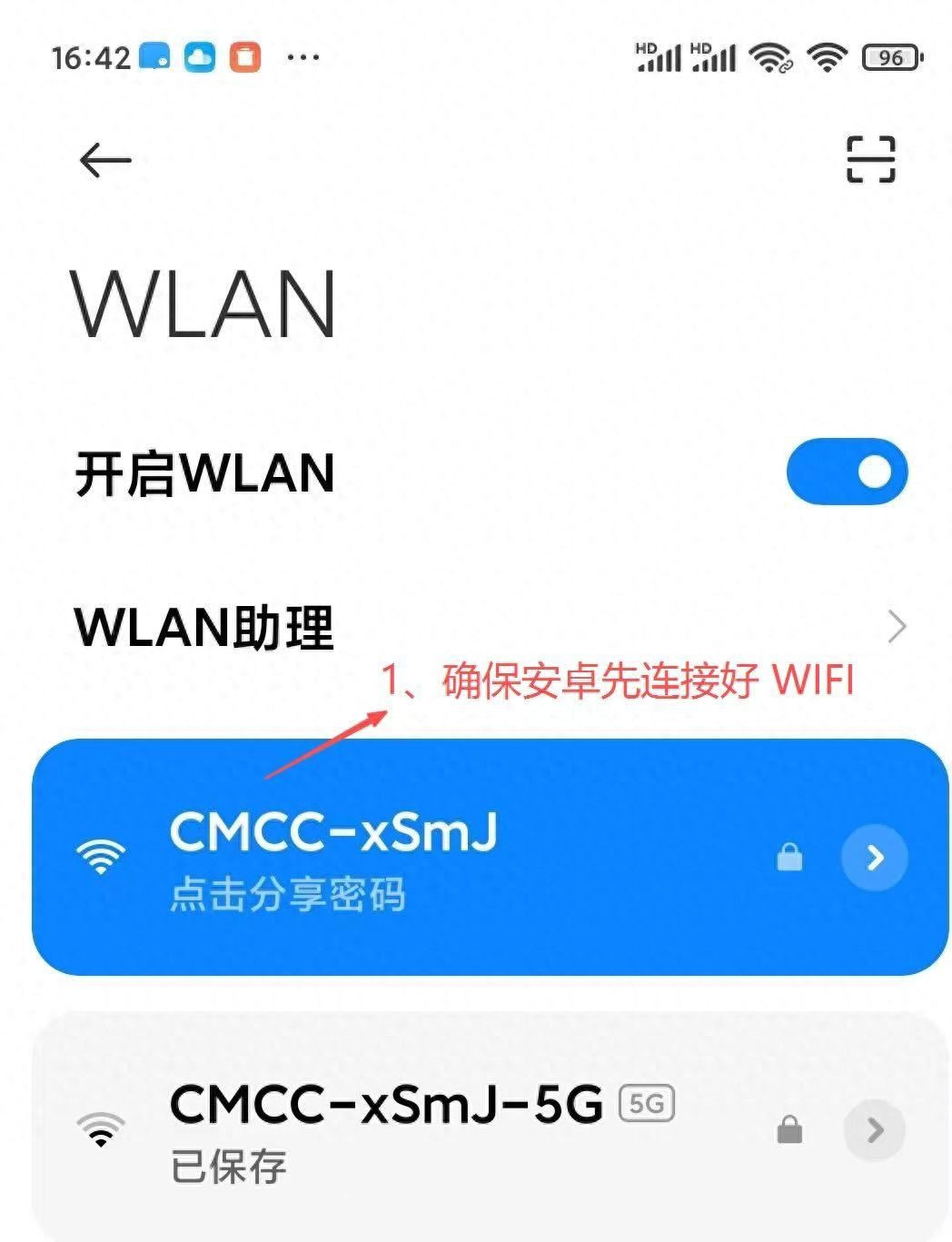Open details arrow for CMCC-xSmJ-5G
Viewport: 952px width, 1242px height.
tap(874, 1129)
